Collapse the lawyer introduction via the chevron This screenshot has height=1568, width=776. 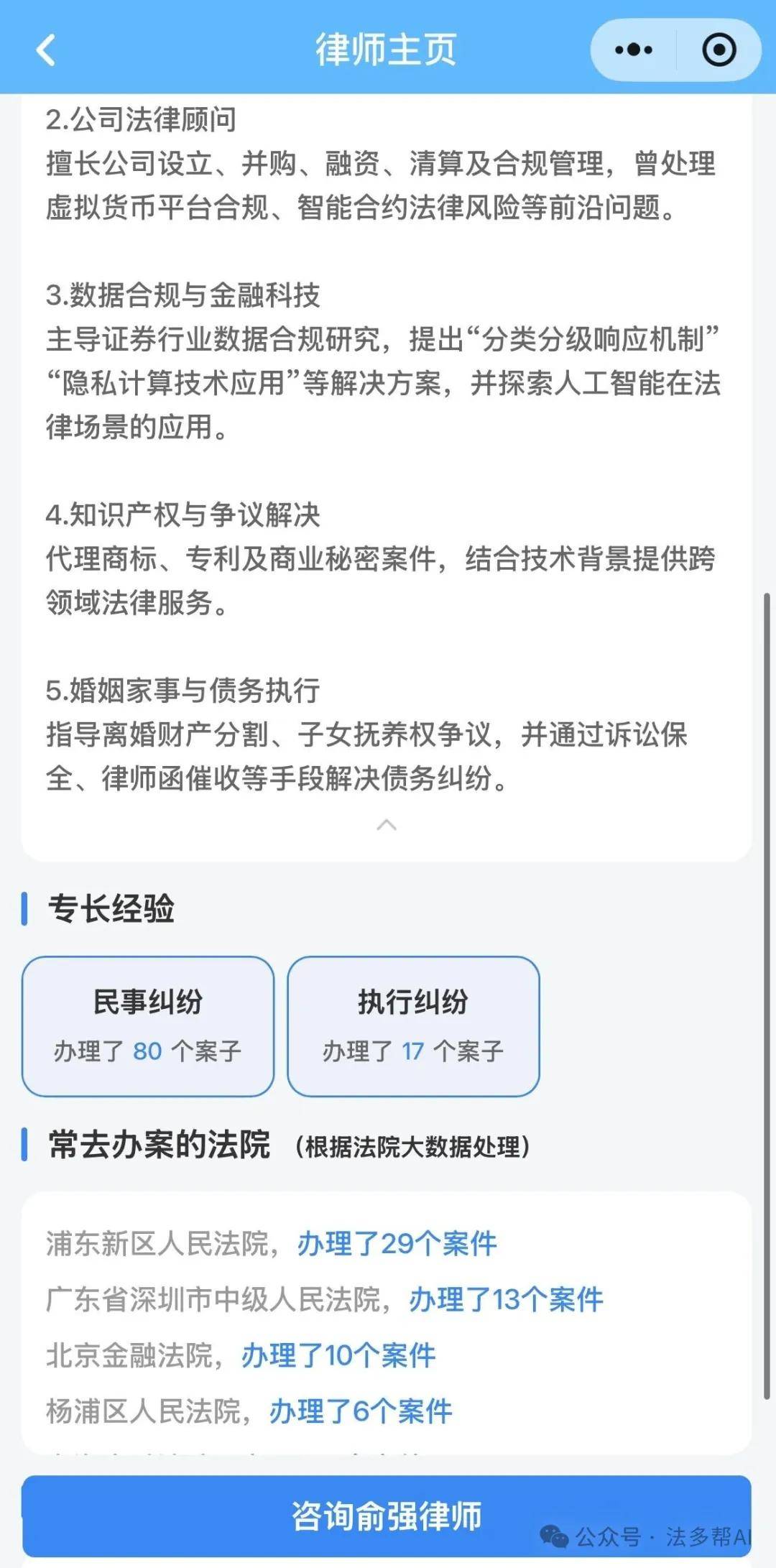[x=388, y=825]
